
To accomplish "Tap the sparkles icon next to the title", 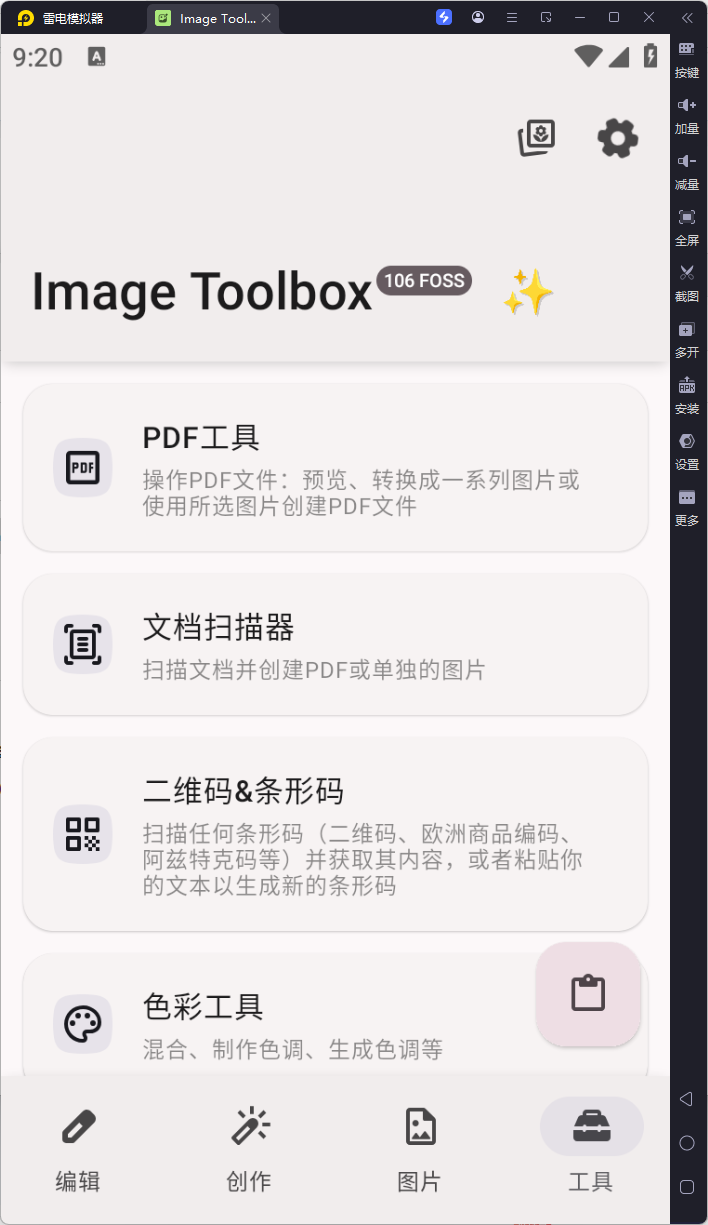I will [x=528, y=292].
